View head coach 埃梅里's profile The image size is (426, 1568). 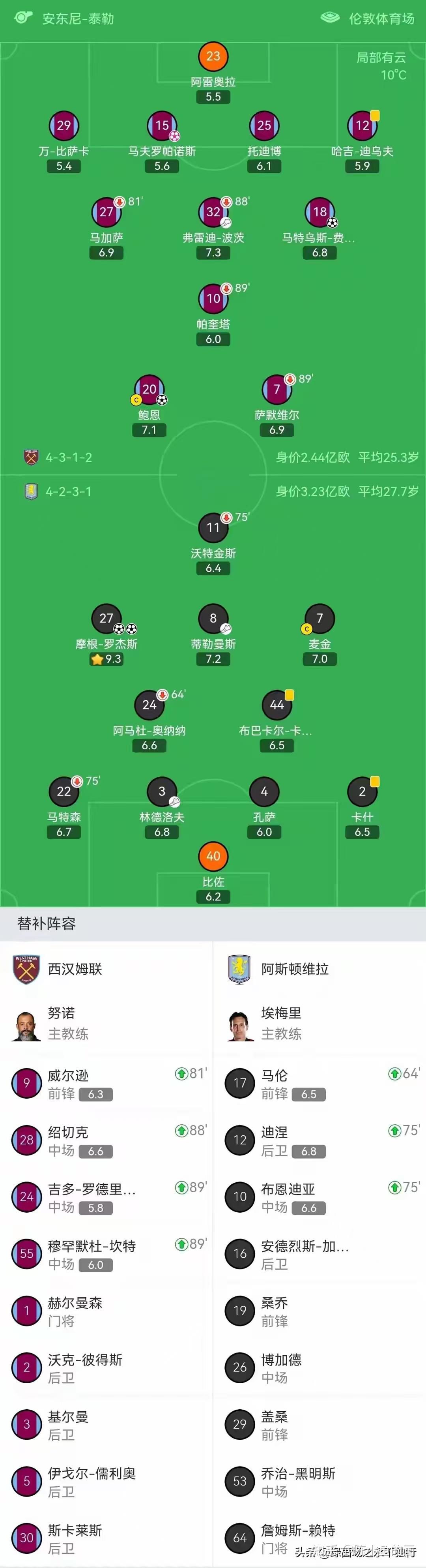281,1022
